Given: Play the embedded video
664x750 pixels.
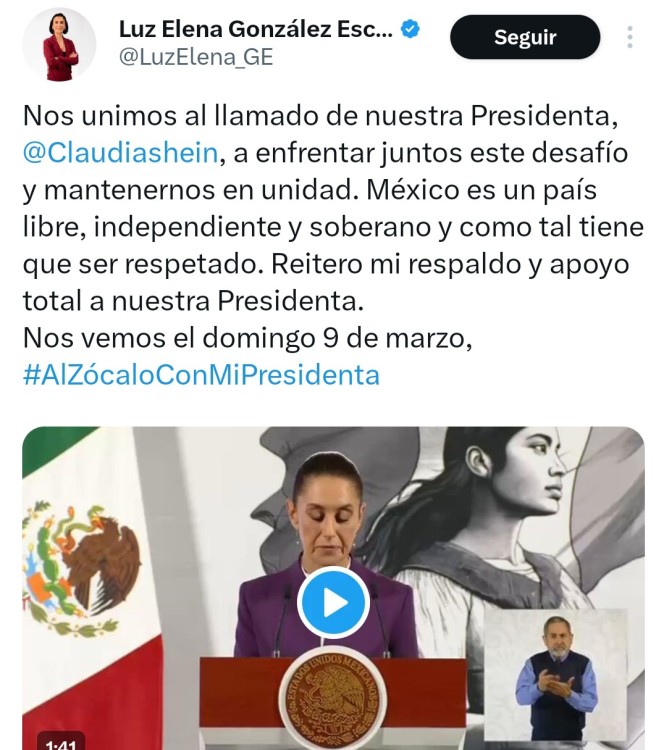Looking at the screenshot, I should pyautogui.click(x=333, y=602).
